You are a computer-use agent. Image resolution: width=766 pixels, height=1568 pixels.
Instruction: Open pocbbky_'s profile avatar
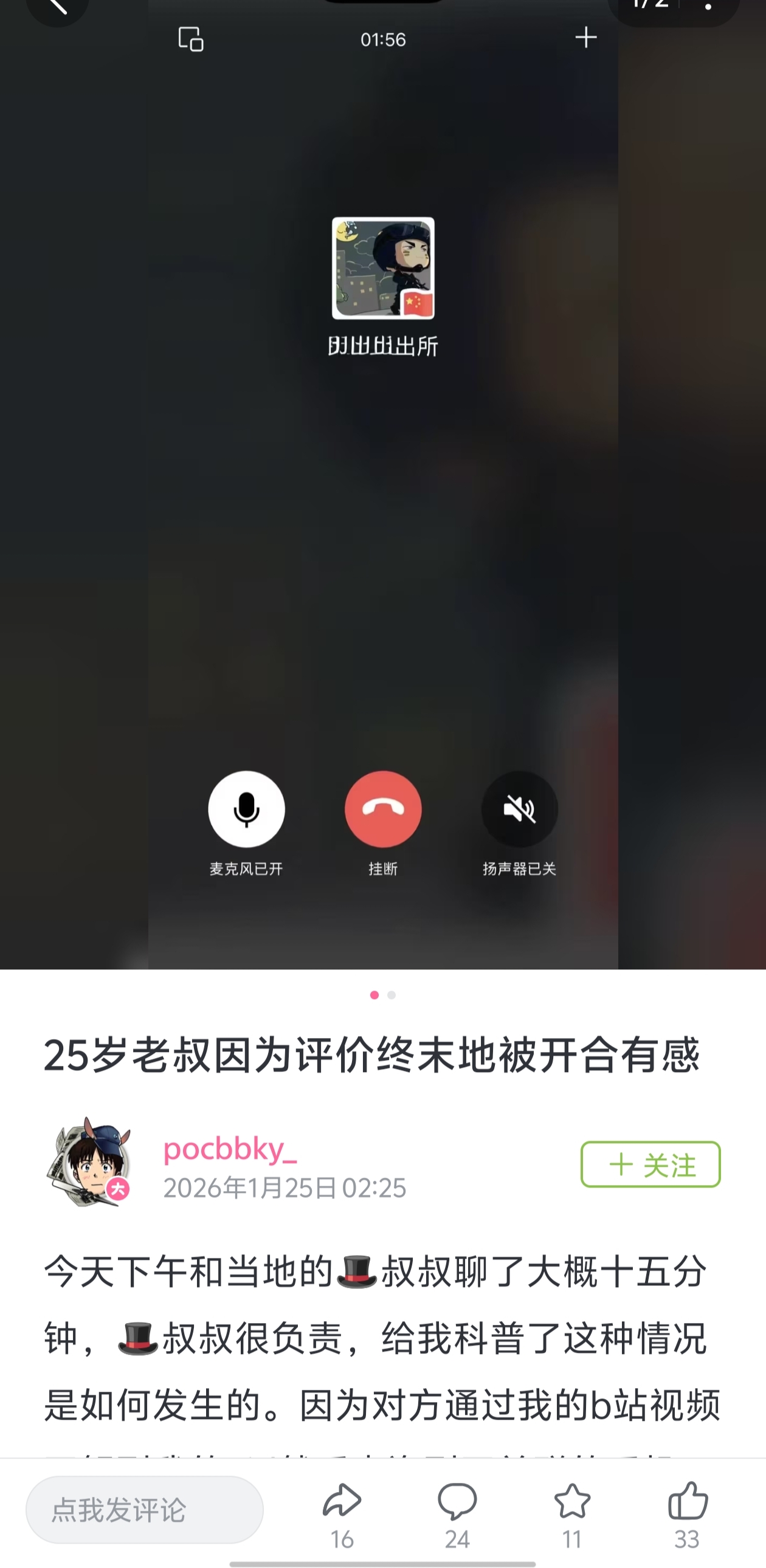pos(89,1162)
